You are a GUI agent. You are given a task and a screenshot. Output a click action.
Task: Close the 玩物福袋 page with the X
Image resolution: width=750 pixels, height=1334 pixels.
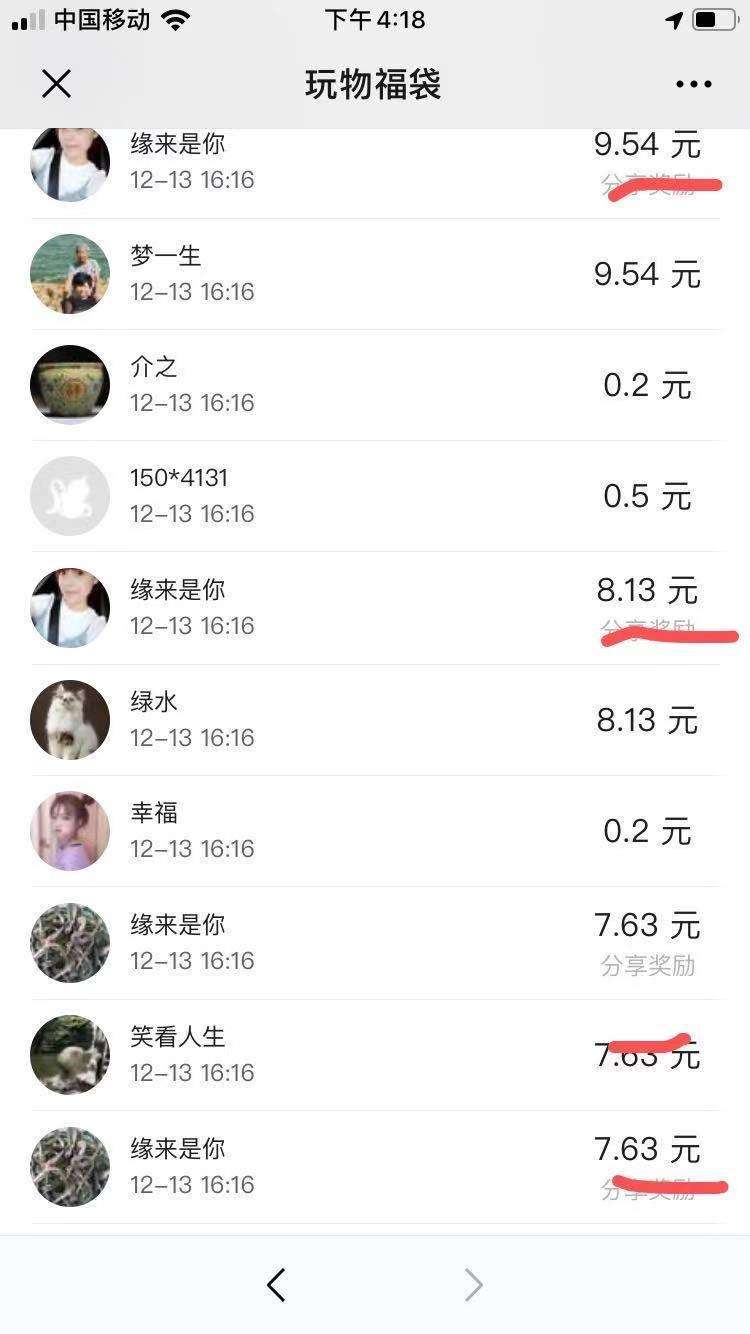coord(56,84)
